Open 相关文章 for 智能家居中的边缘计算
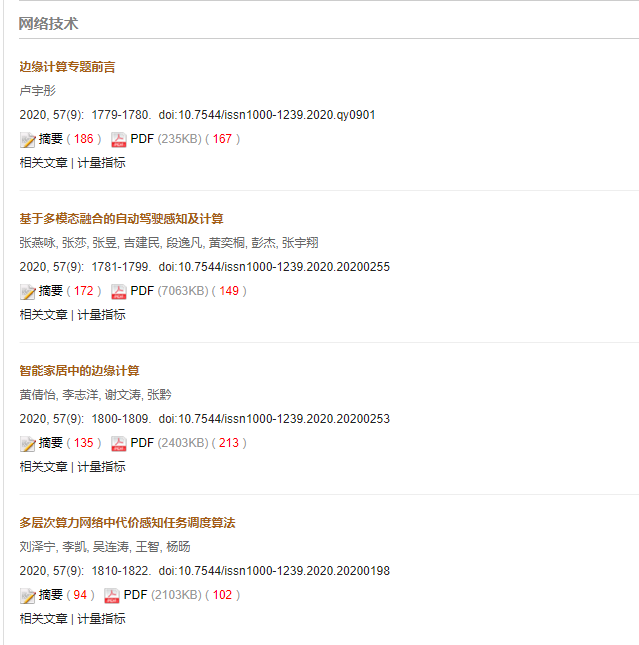The image size is (639, 645). coord(43,467)
